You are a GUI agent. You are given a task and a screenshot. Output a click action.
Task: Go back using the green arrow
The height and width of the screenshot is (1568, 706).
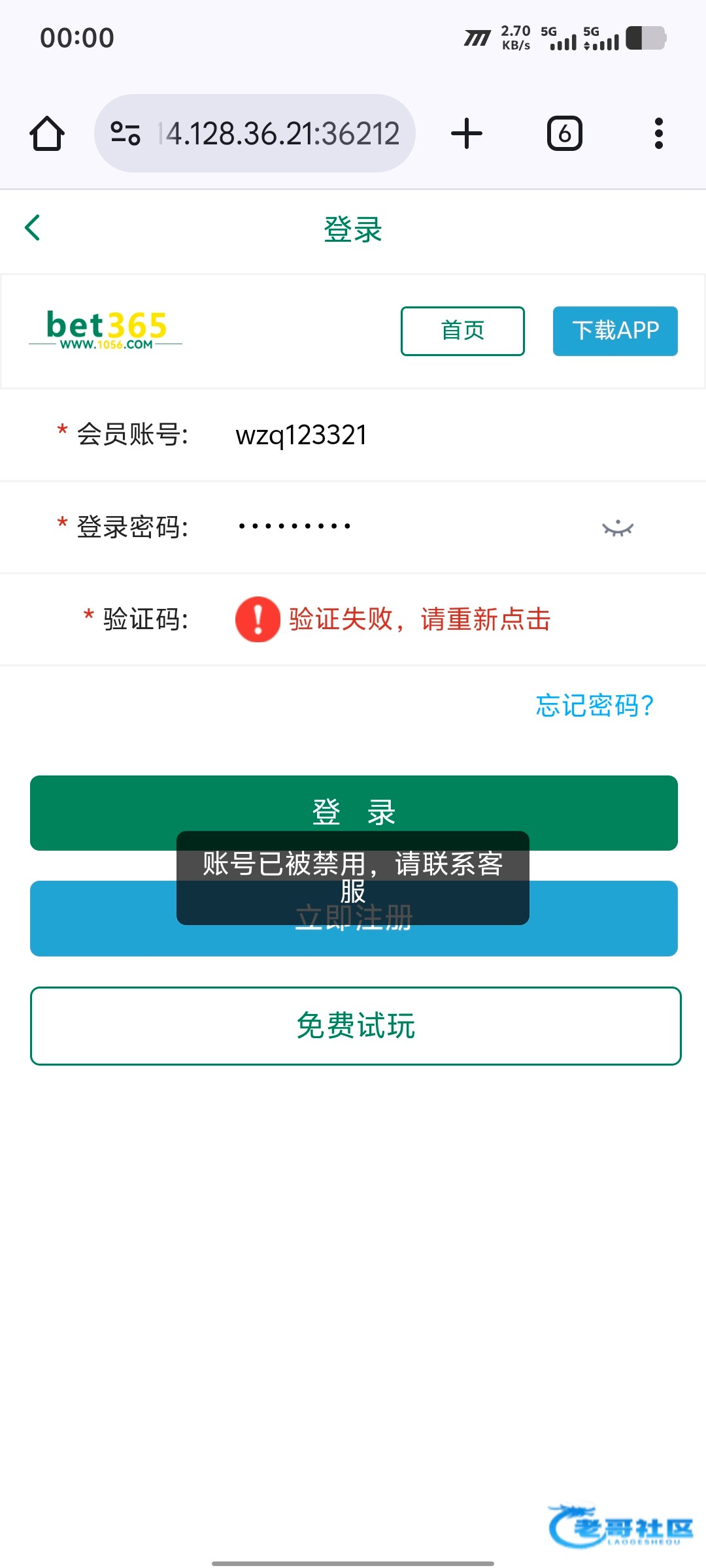coord(33,228)
